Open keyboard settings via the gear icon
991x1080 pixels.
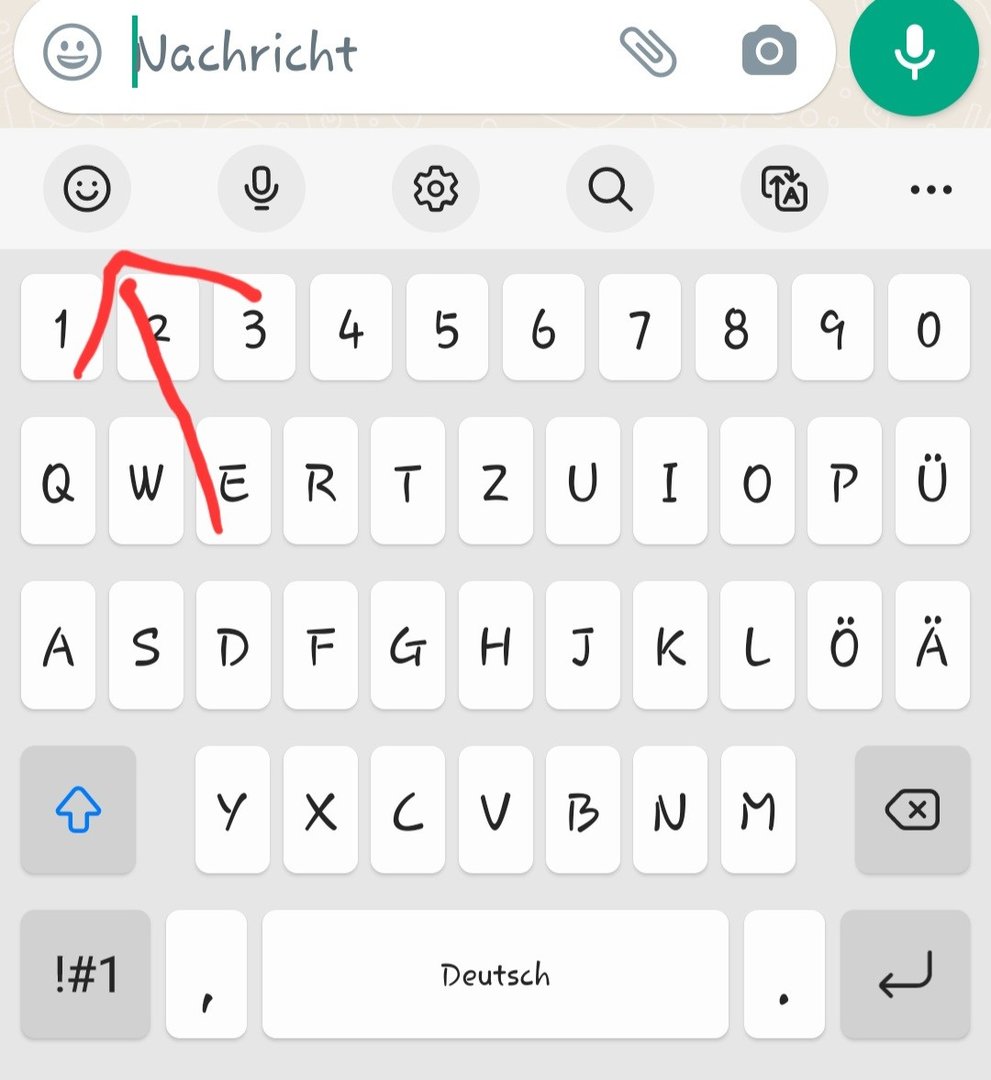[x=435, y=189]
